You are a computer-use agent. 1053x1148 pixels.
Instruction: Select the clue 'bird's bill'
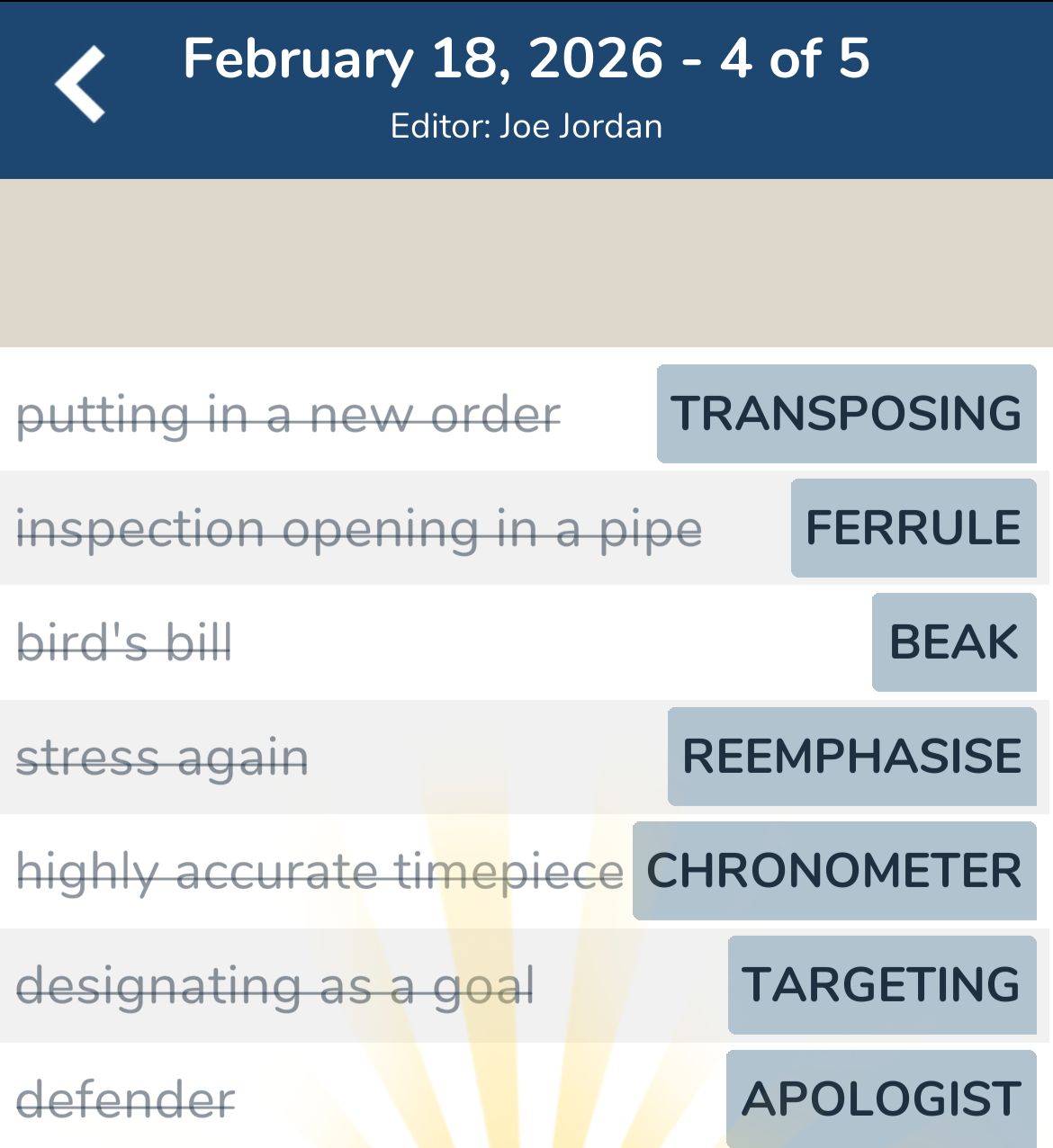[x=123, y=642]
